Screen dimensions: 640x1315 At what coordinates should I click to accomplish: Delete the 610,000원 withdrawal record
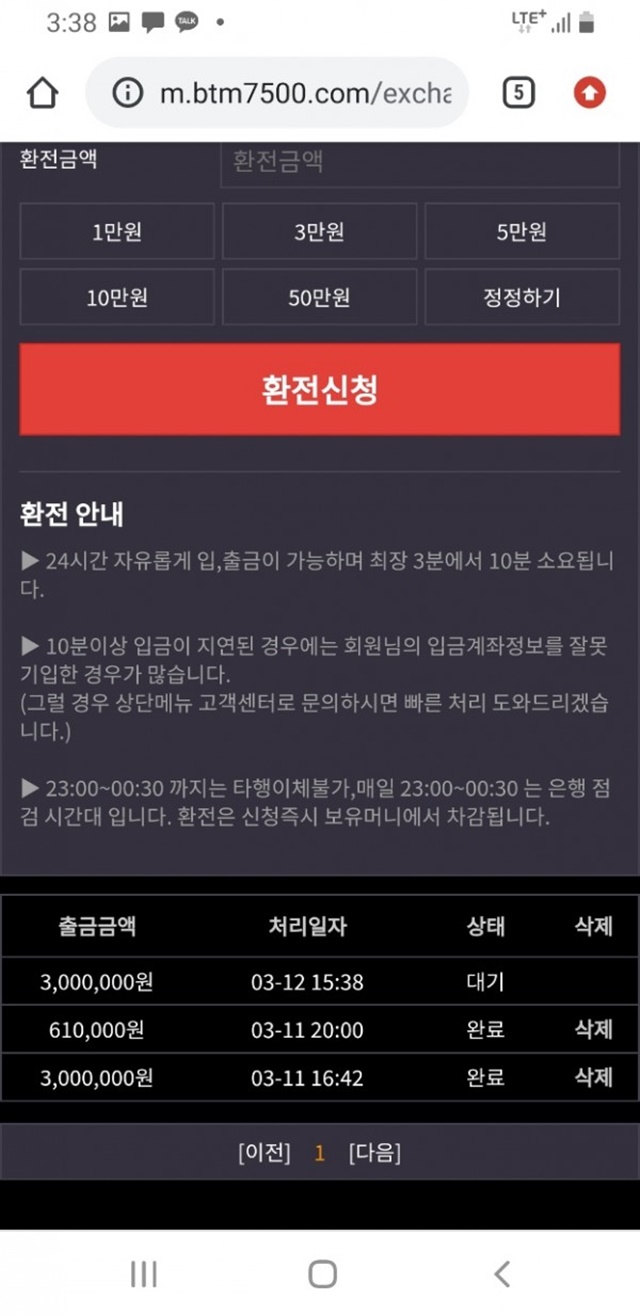coord(593,1029)
